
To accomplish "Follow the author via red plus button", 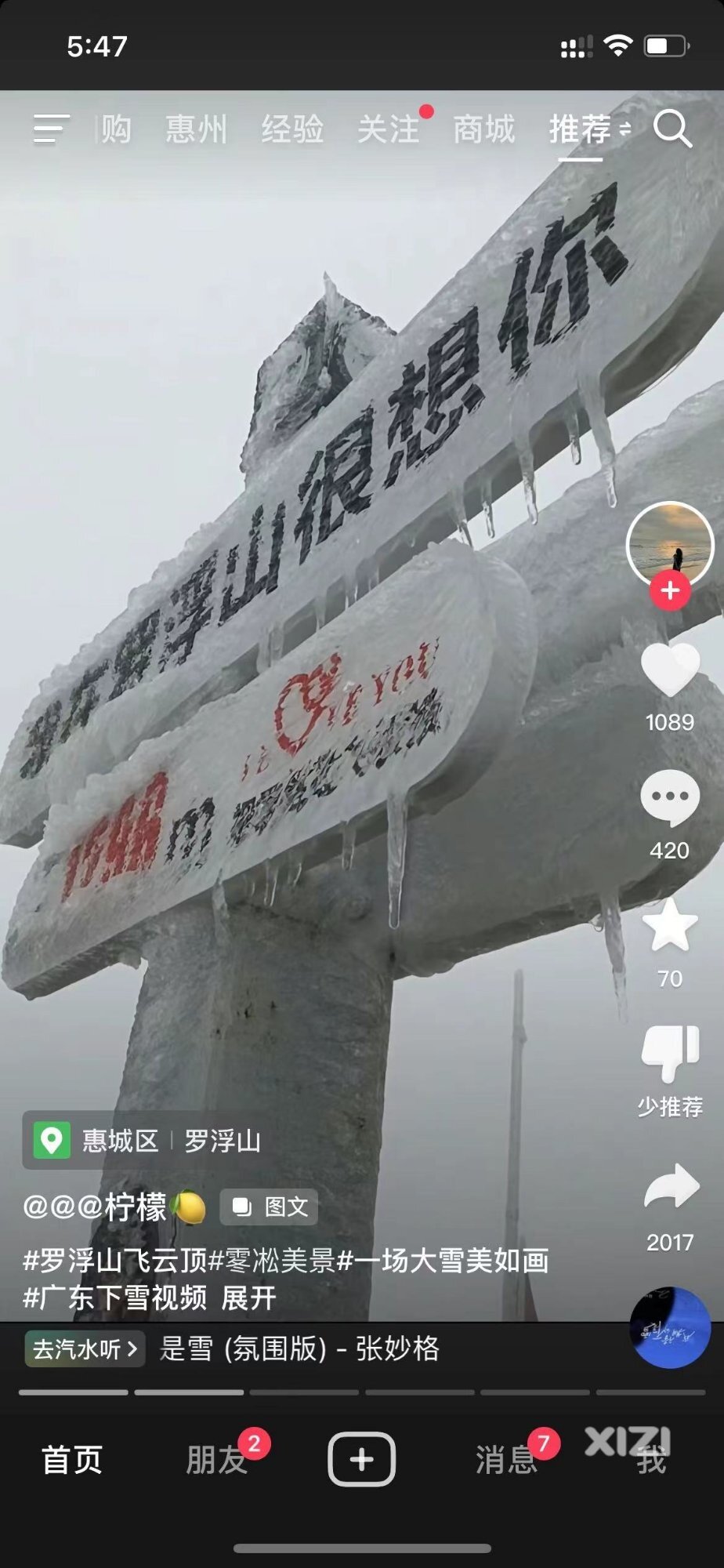I will coord(670,590).
